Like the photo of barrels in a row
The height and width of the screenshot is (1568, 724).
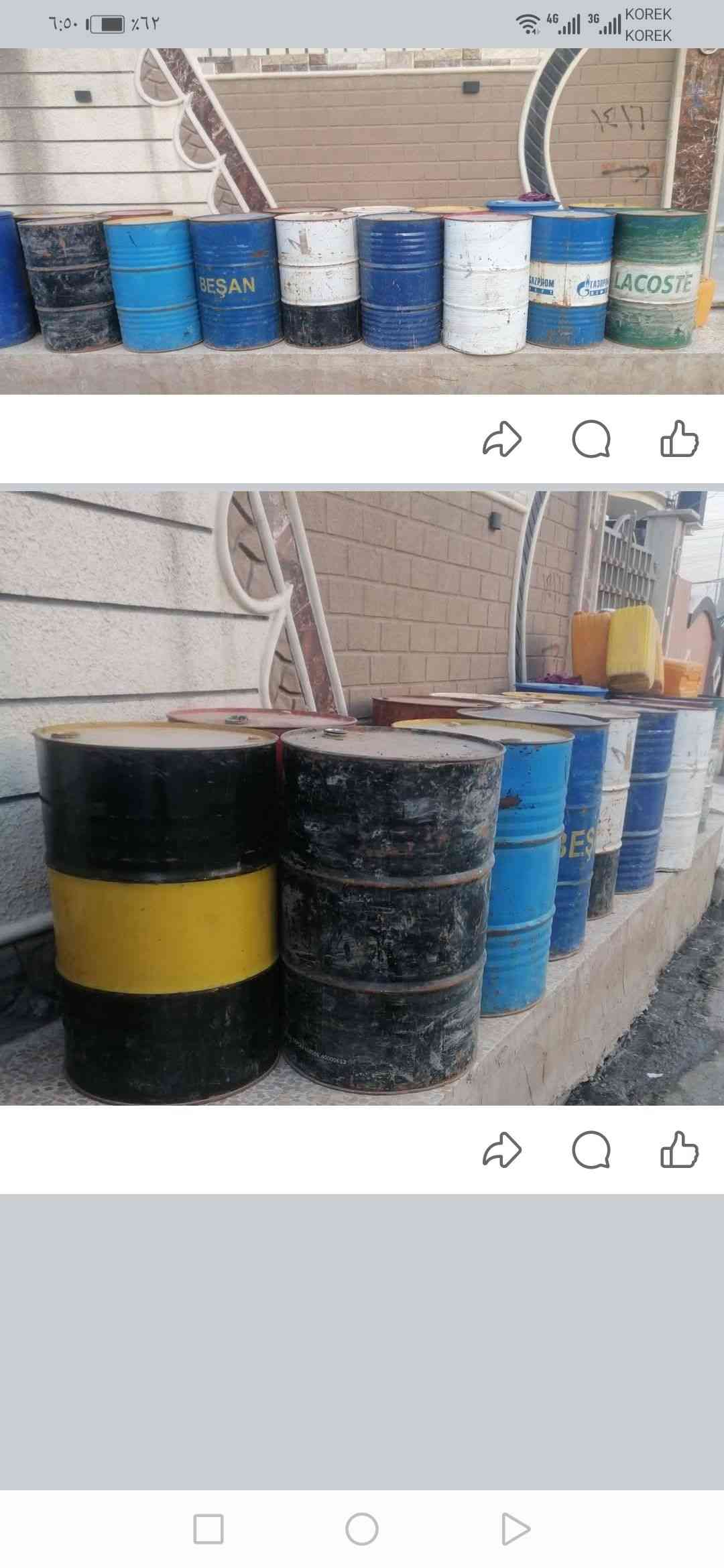click(x=679, y=439)
